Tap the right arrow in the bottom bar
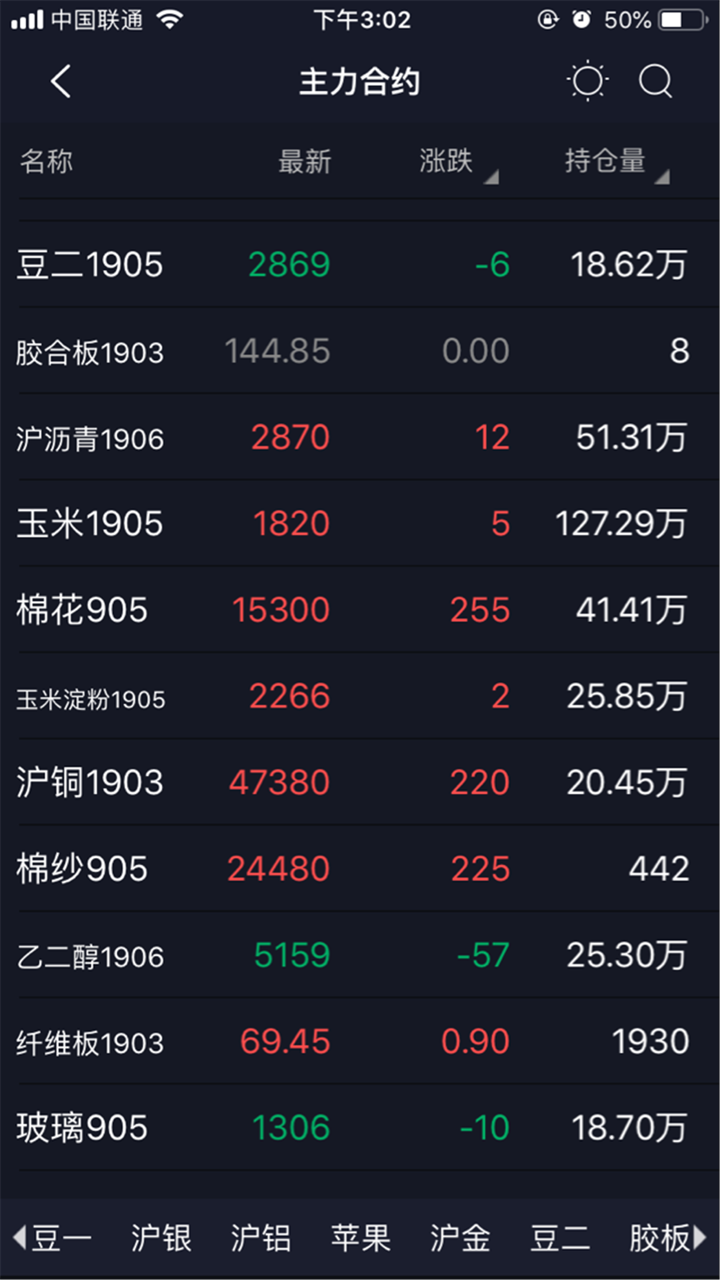720x1280 pixels. point(700,1236)
